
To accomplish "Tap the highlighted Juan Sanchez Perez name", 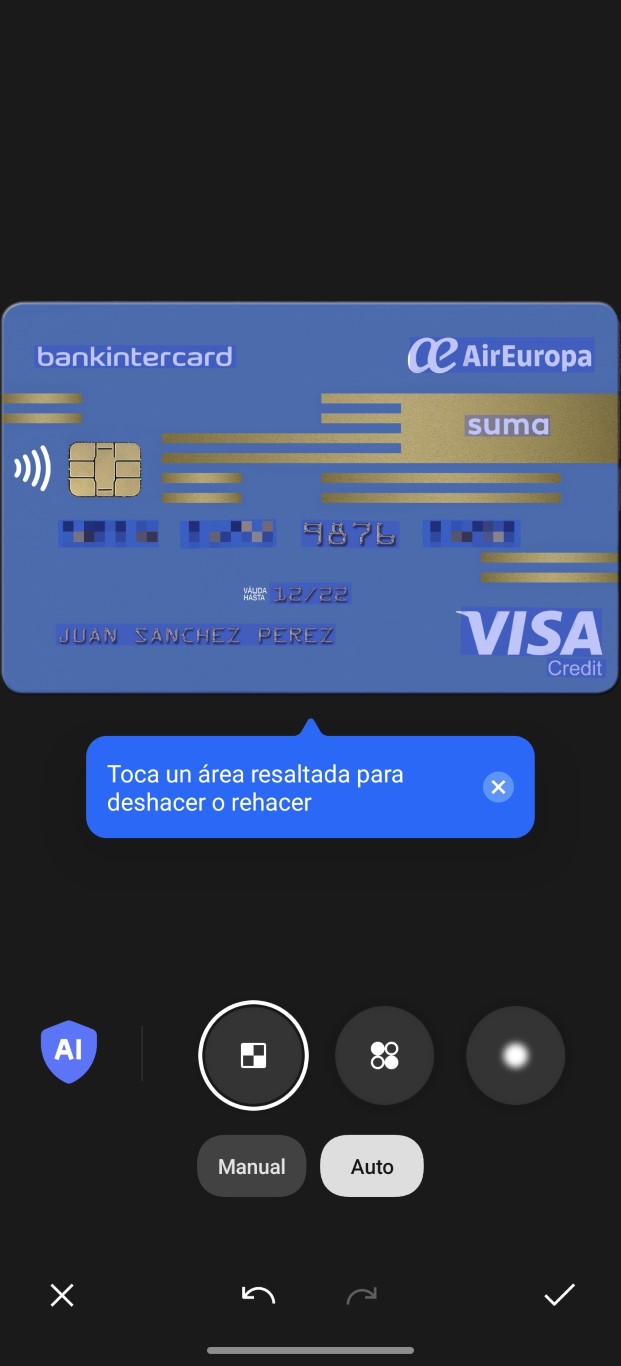I will [196, 635].
